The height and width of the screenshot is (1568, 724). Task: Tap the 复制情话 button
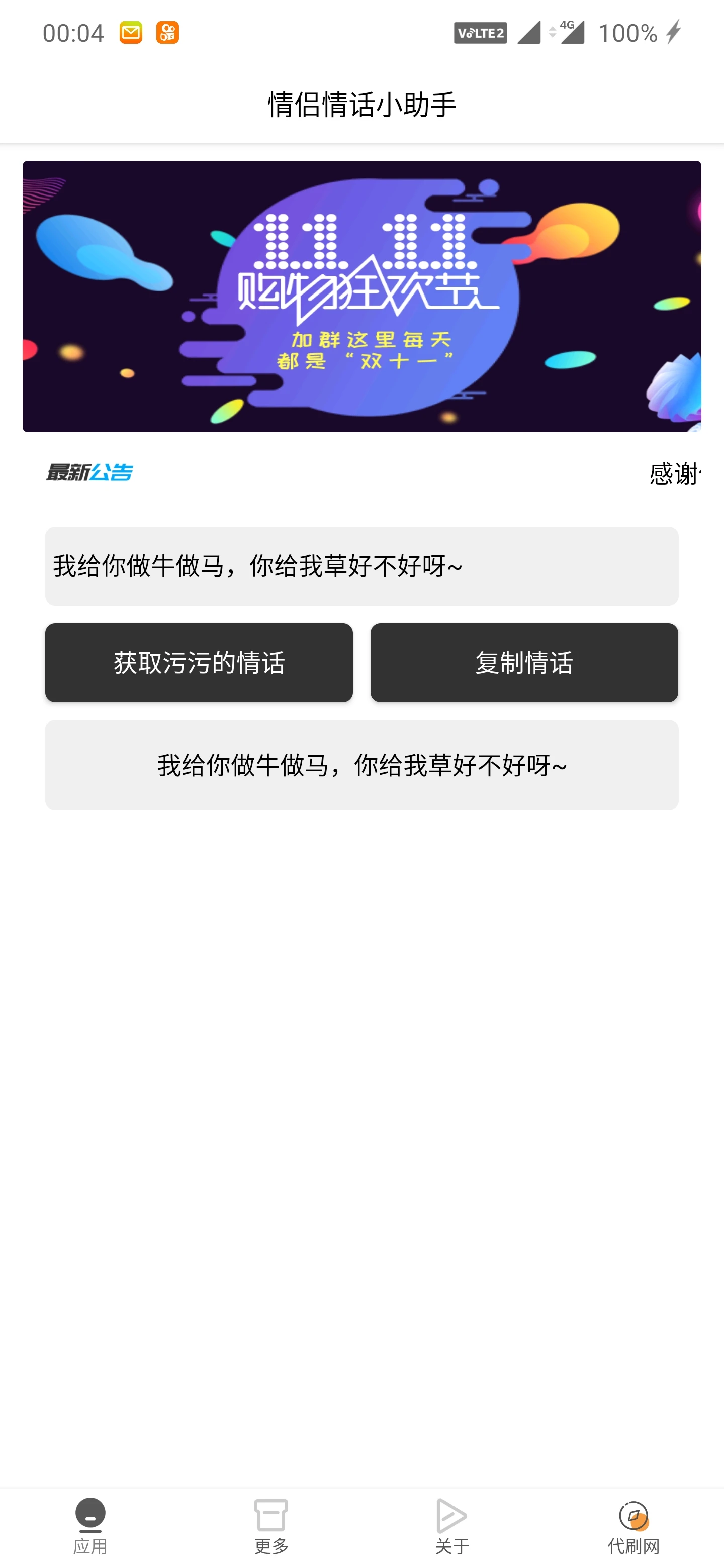point(524,662)
